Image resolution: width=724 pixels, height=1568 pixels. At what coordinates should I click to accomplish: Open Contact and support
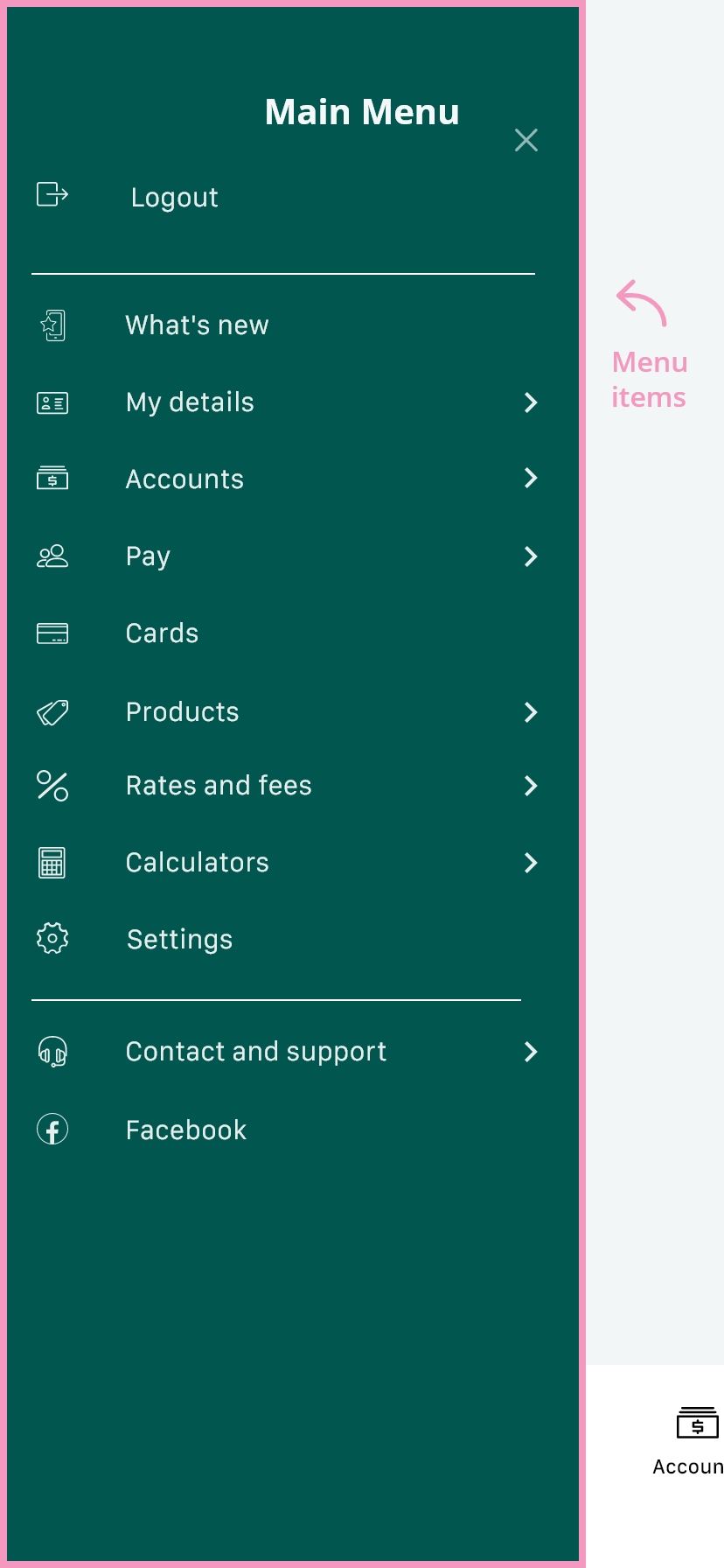[x=285, y=1051]
